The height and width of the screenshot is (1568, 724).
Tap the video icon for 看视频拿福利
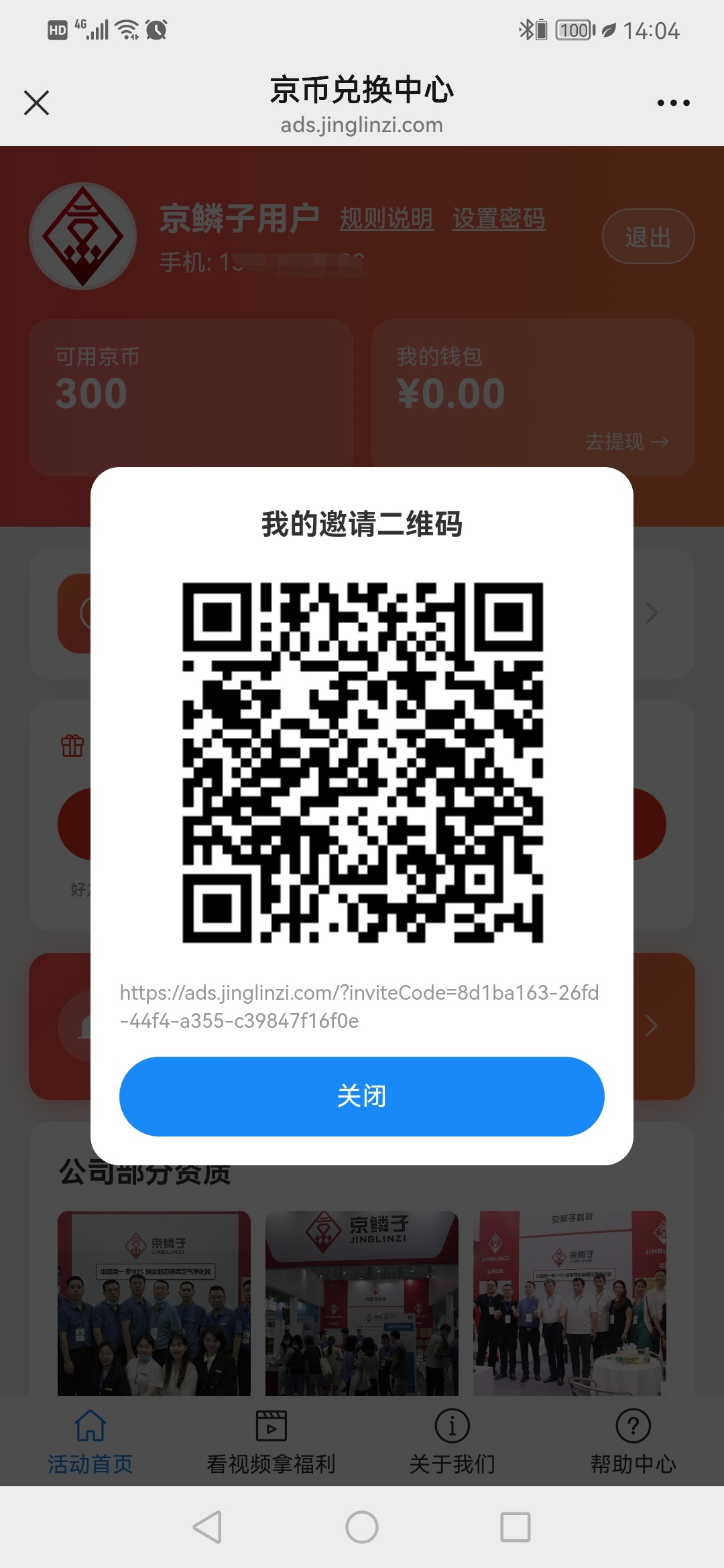point(270,1424)
